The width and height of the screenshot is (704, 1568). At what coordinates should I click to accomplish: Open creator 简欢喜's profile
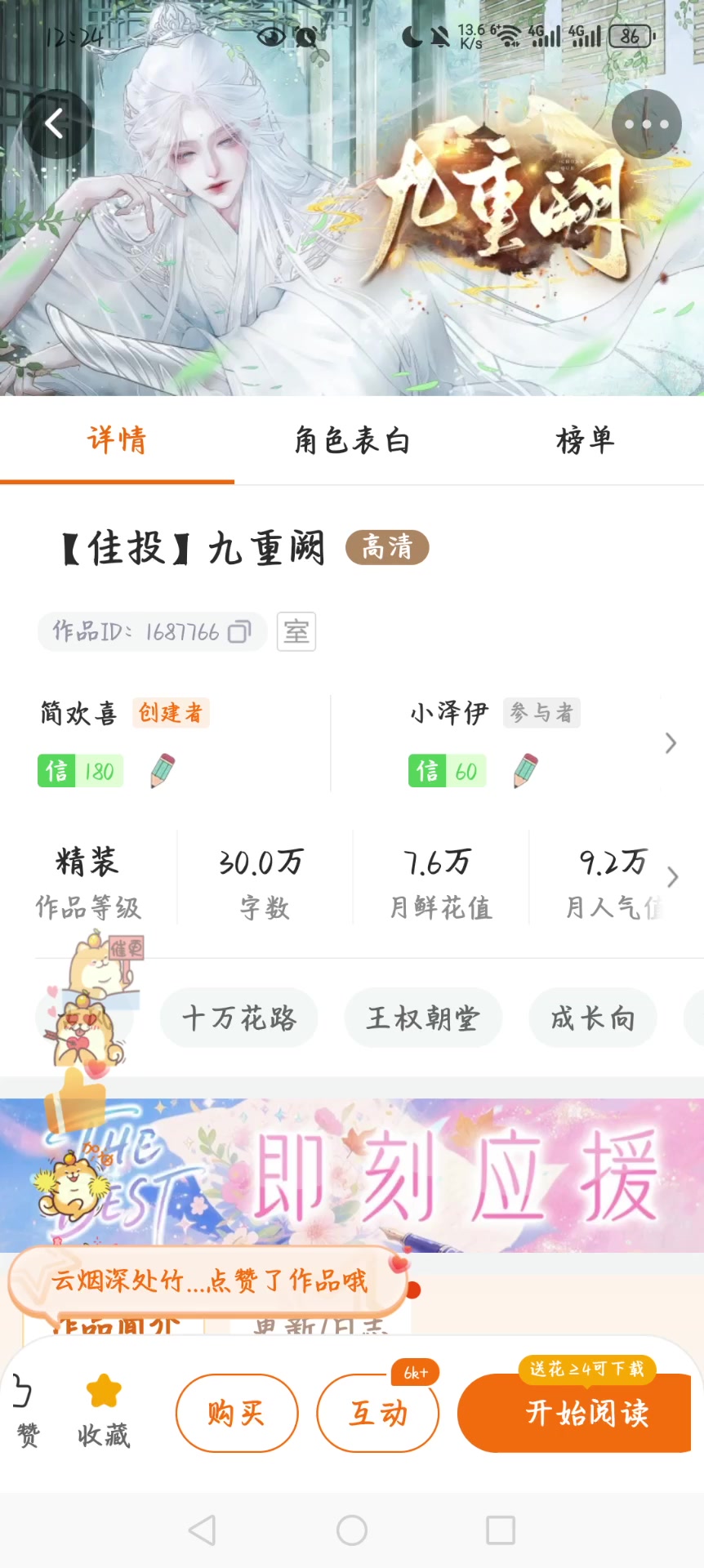(79, 713)
